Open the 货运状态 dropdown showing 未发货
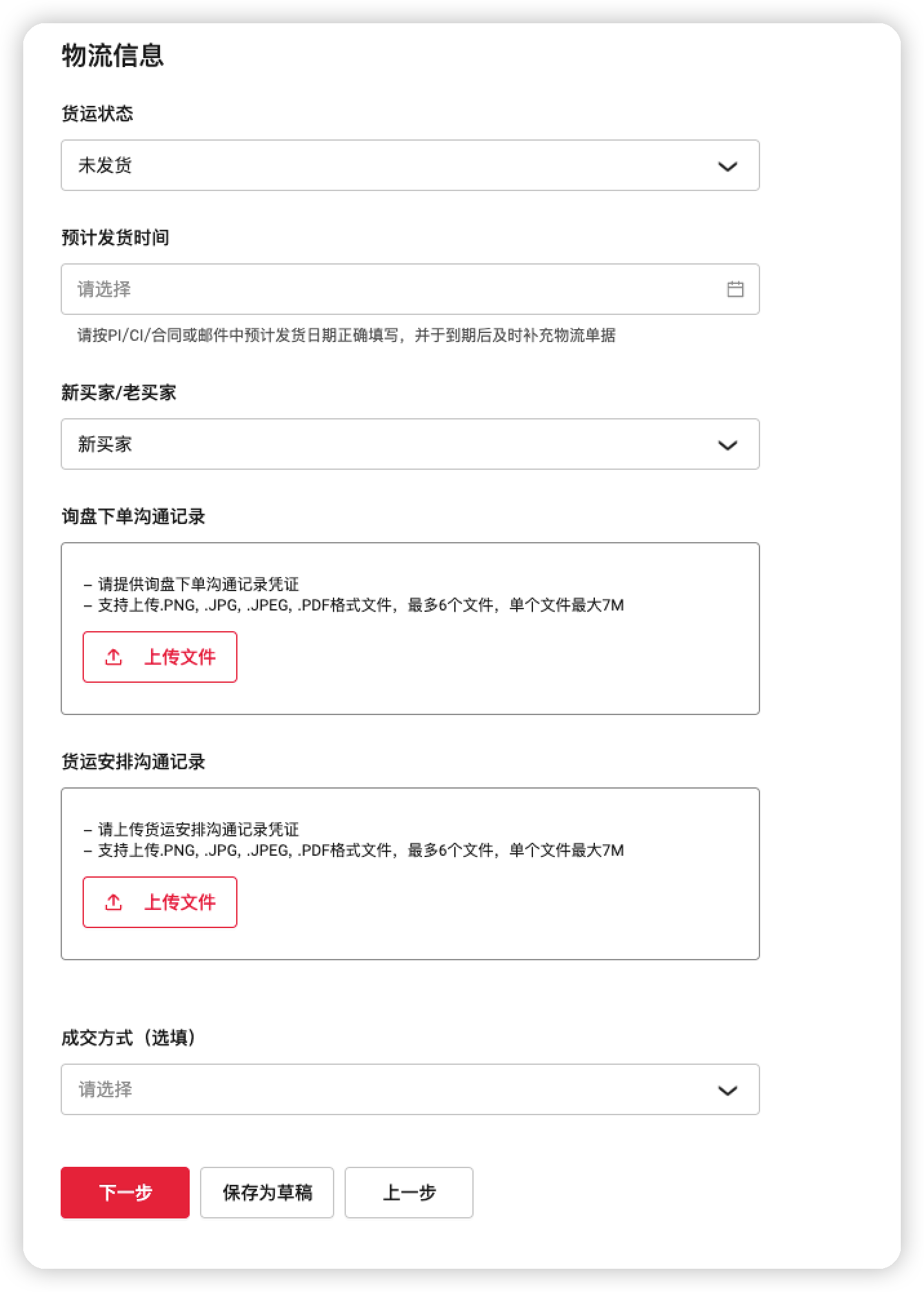The width and height of the screenshot is (924, 1292). pyautogui.click(x=410, y=165)
